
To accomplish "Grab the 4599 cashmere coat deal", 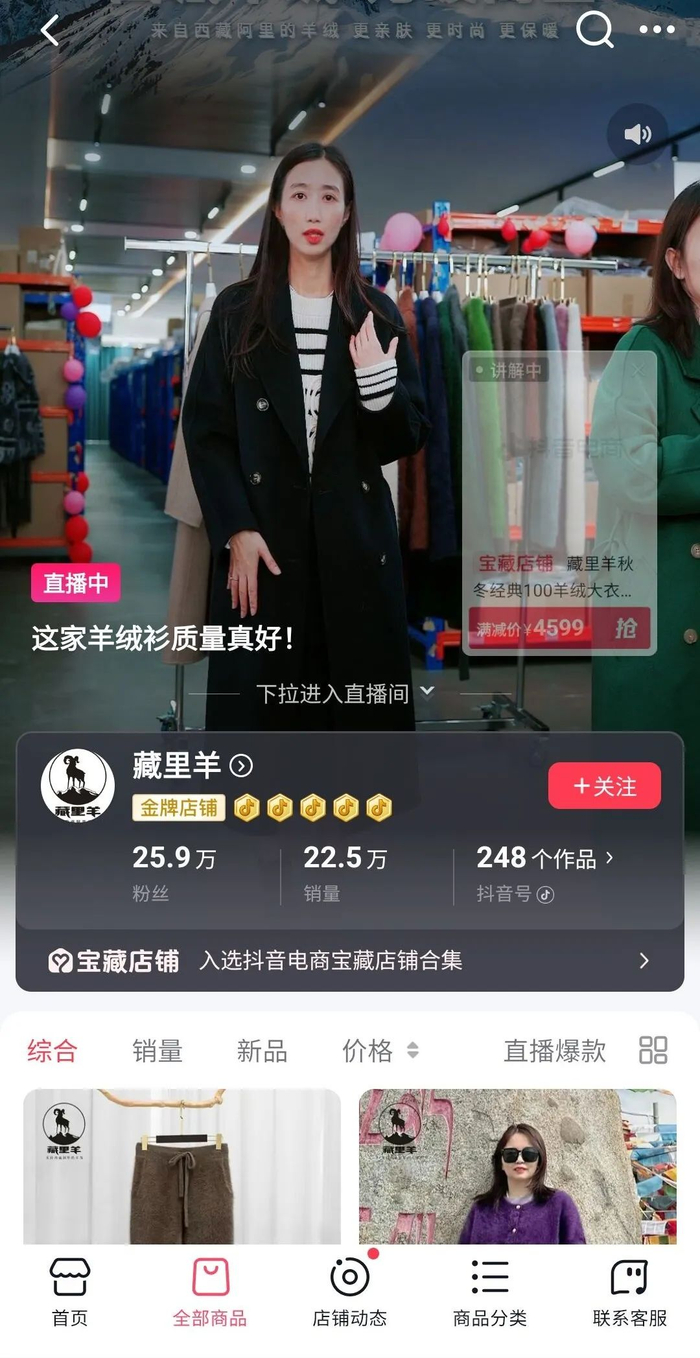I will (626, 628).
